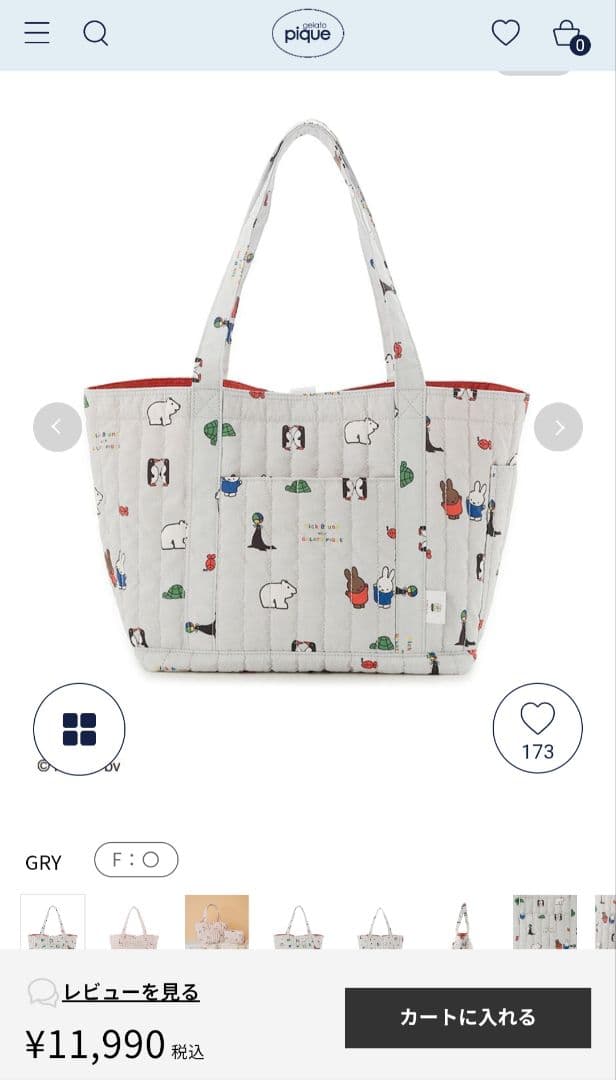
Task: Select size F chip
Action: click(x=136, y=860)
